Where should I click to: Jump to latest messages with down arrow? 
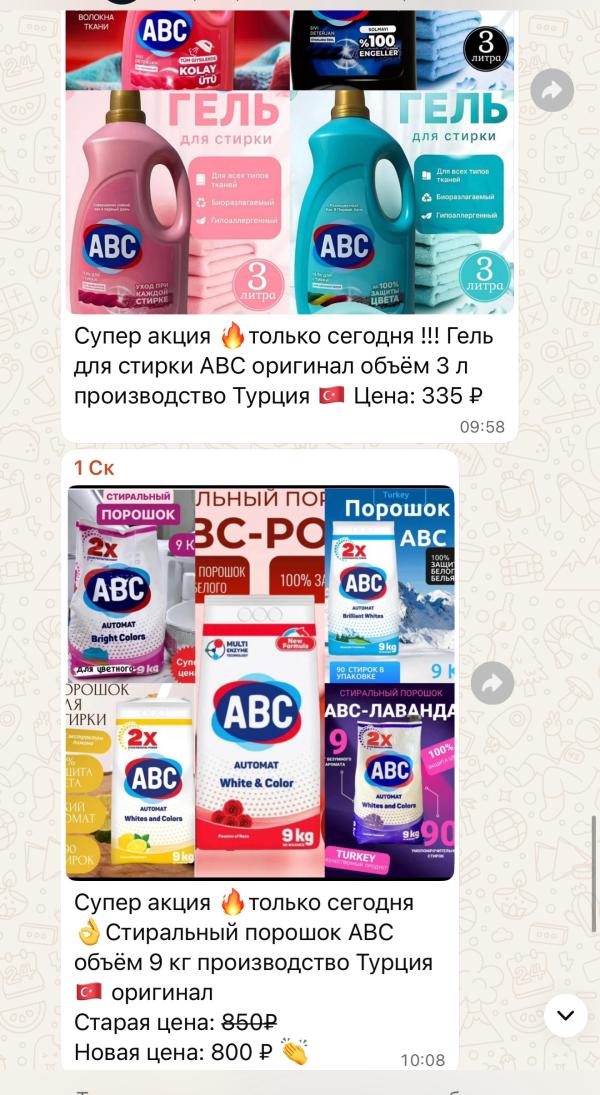coord(565,1015)
